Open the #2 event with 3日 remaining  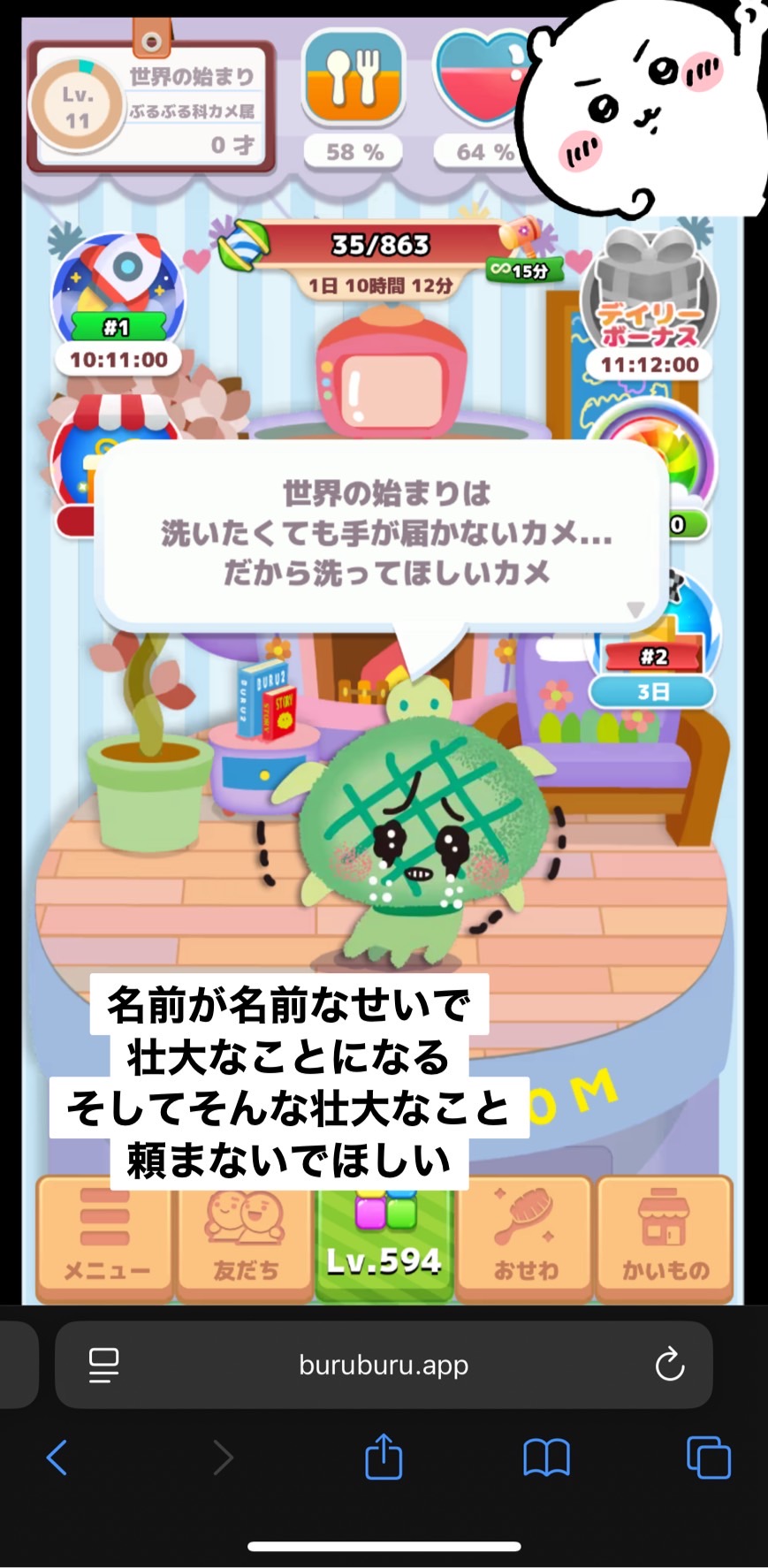pos(654,654)
